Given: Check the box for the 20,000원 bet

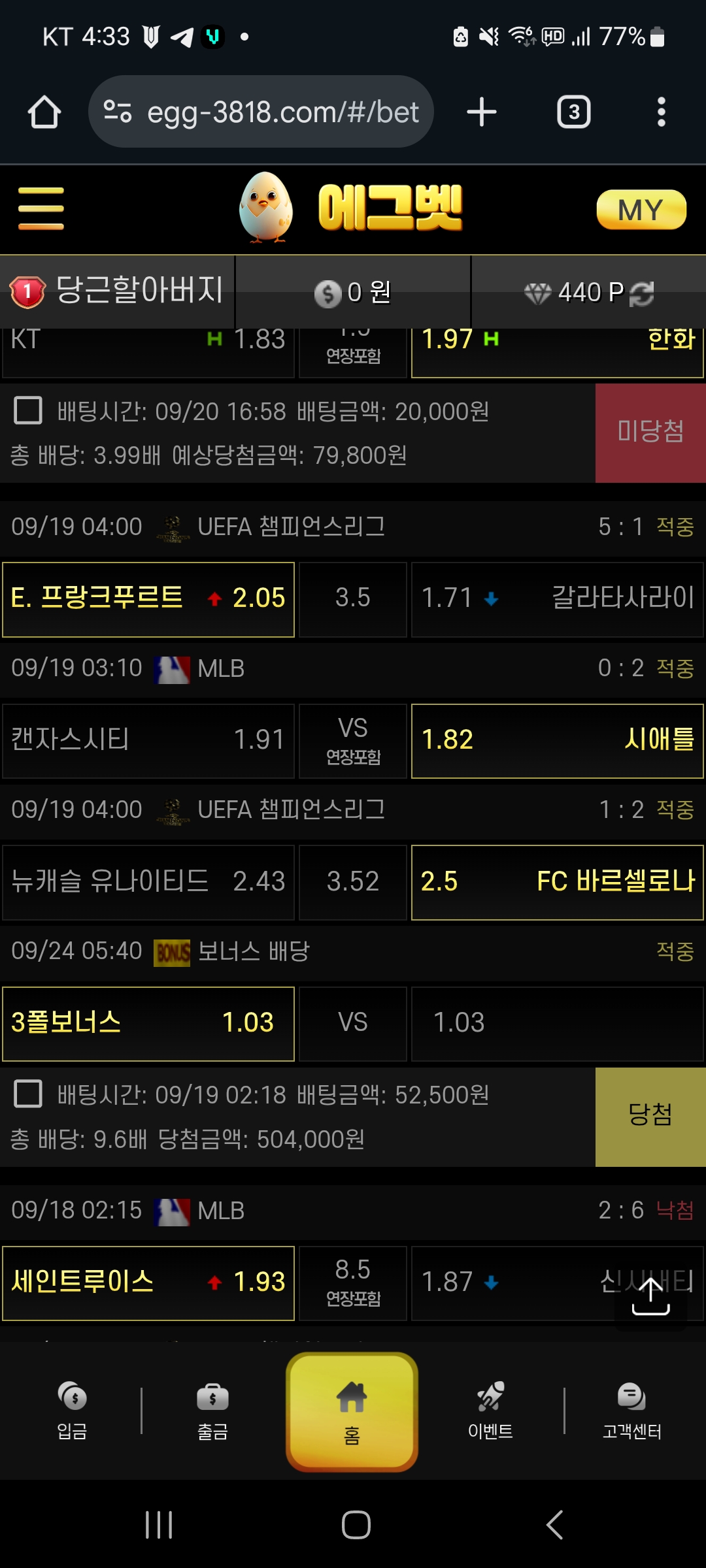Looking at the screenshot, I should (28, 411).
